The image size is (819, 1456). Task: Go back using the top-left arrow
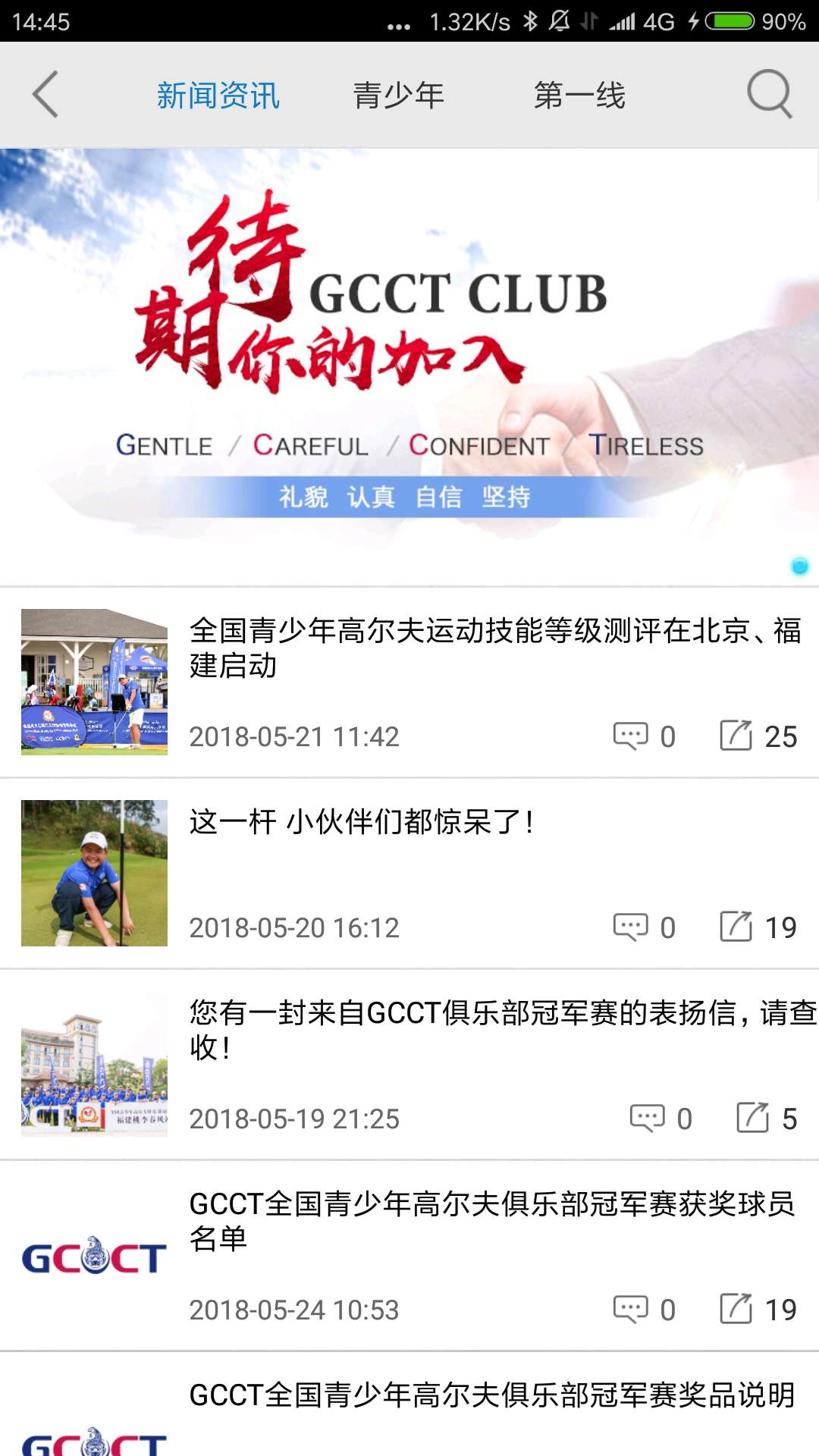pos(45,95)
